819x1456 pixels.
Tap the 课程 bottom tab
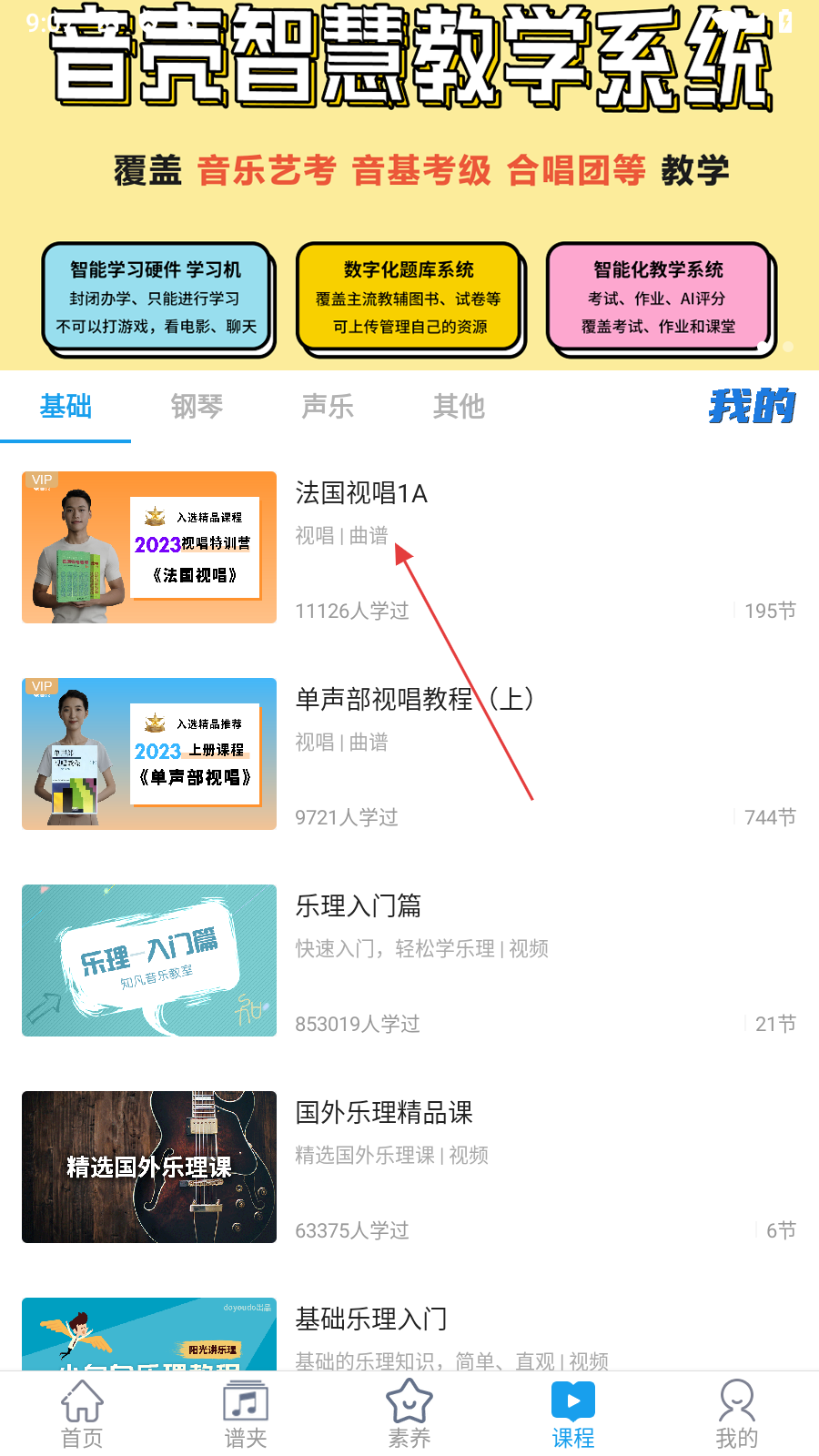573,1414
